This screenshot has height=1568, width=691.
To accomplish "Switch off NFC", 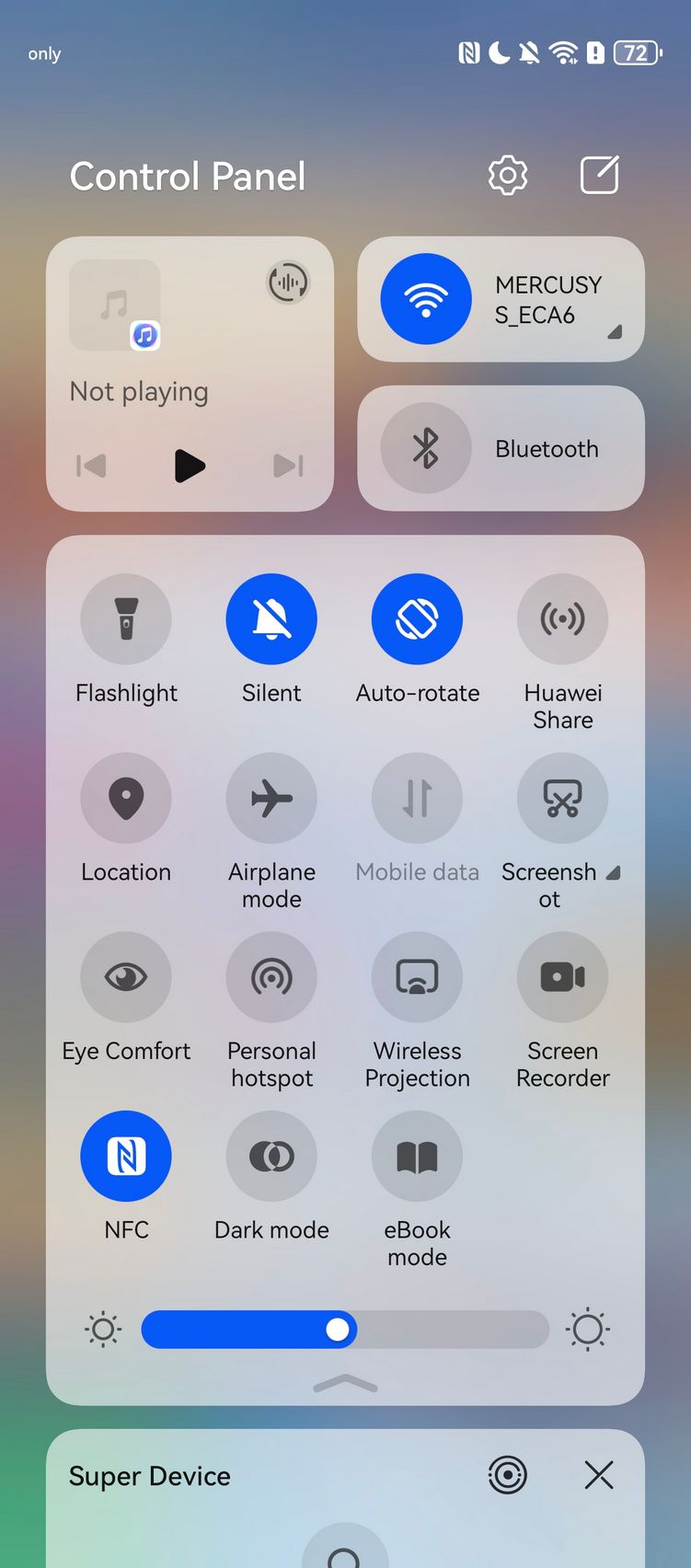I will click(x=126, y=1156).
